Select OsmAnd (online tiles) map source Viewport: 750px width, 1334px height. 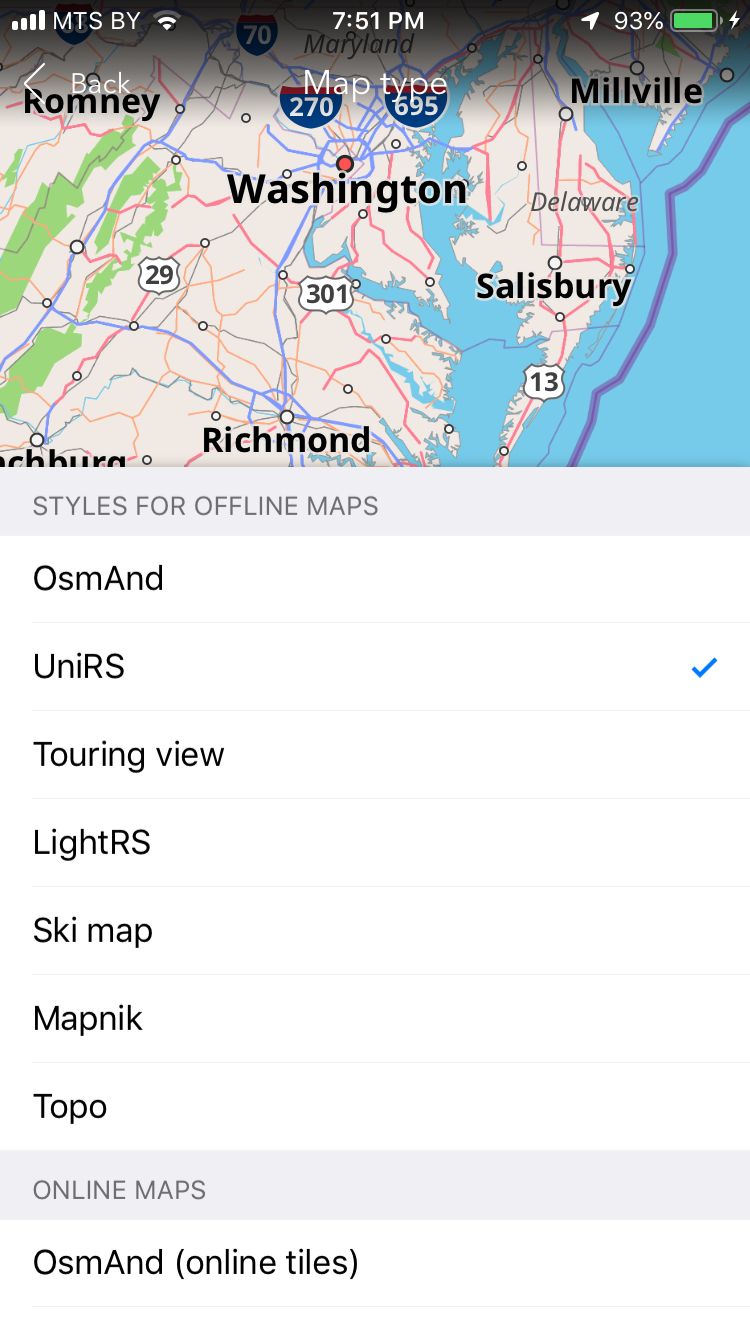pyautogui.click(x=375, y=1263)
